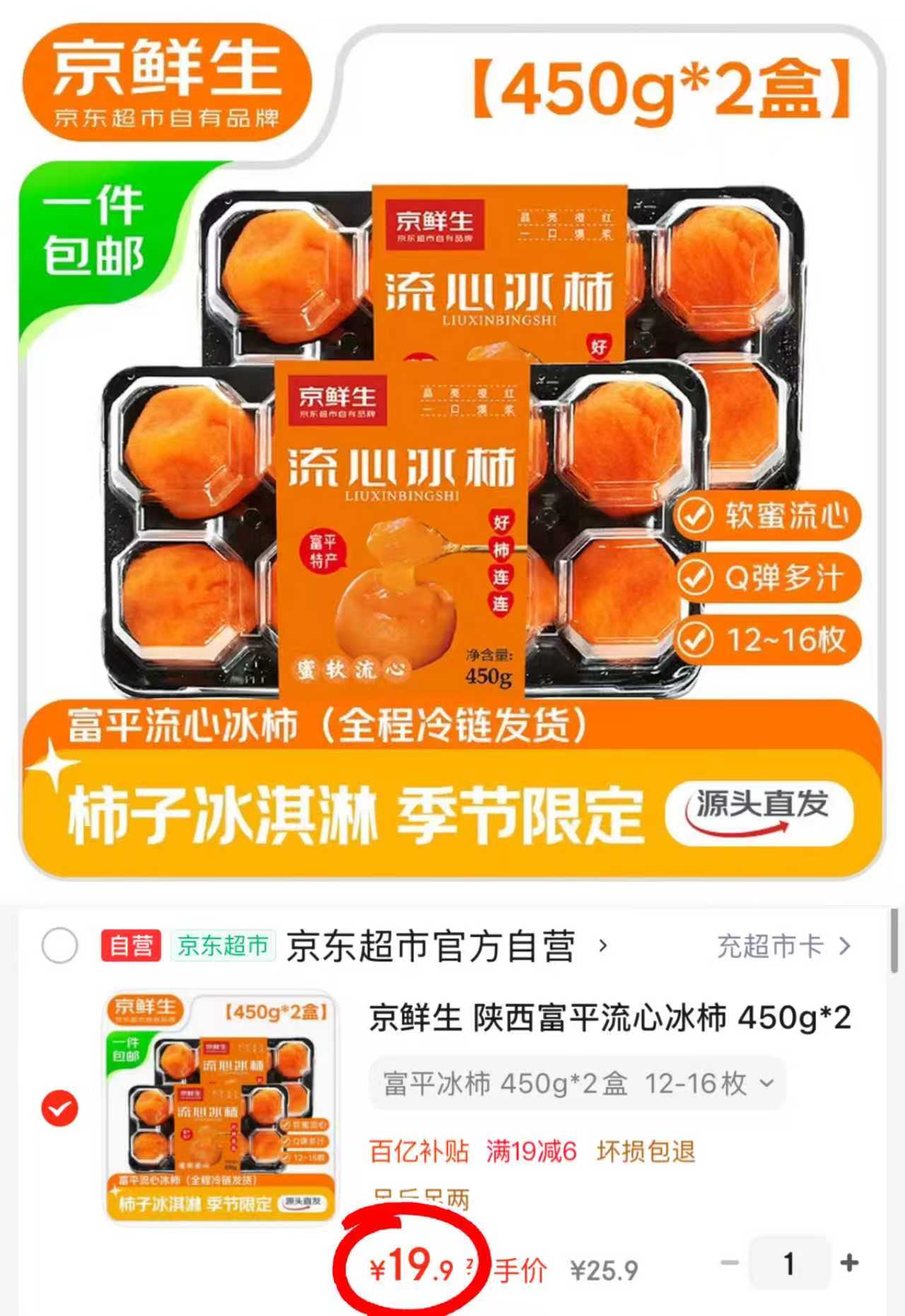905x1316 pixels.
Task: Click the 源头直发 logo
Action: 760,813
